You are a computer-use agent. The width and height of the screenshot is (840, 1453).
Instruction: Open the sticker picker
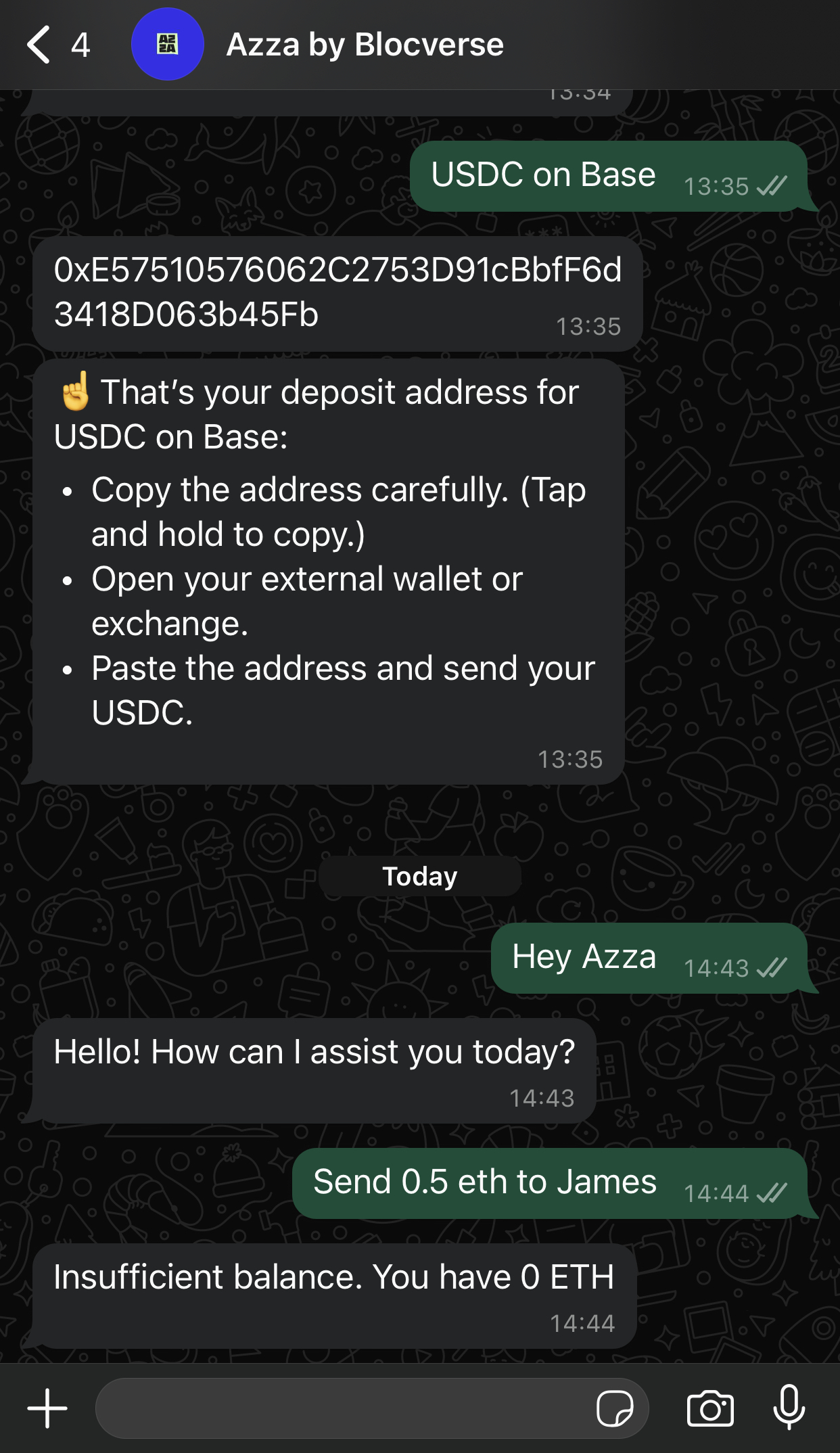(x=615, y=1408)
